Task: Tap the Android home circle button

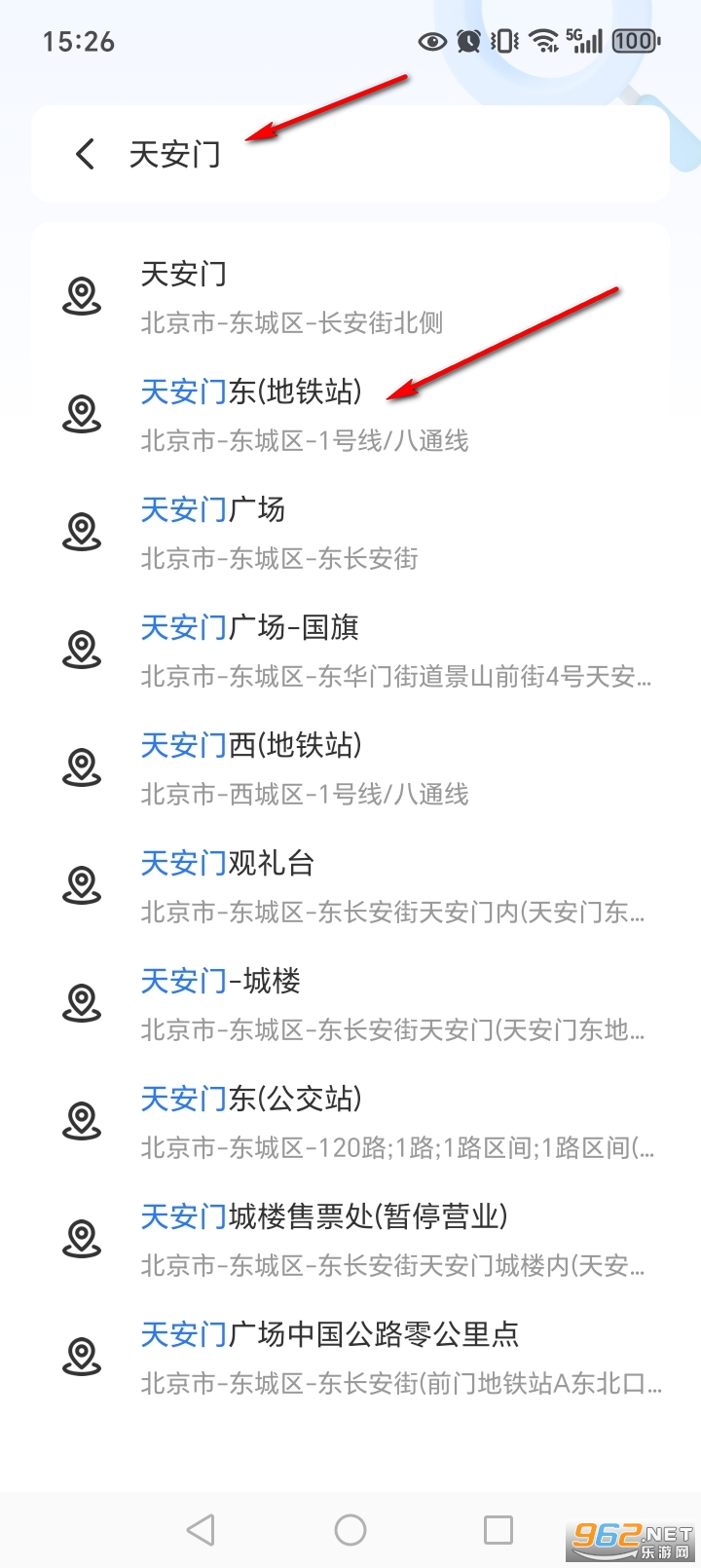Action: point(350,1529)
